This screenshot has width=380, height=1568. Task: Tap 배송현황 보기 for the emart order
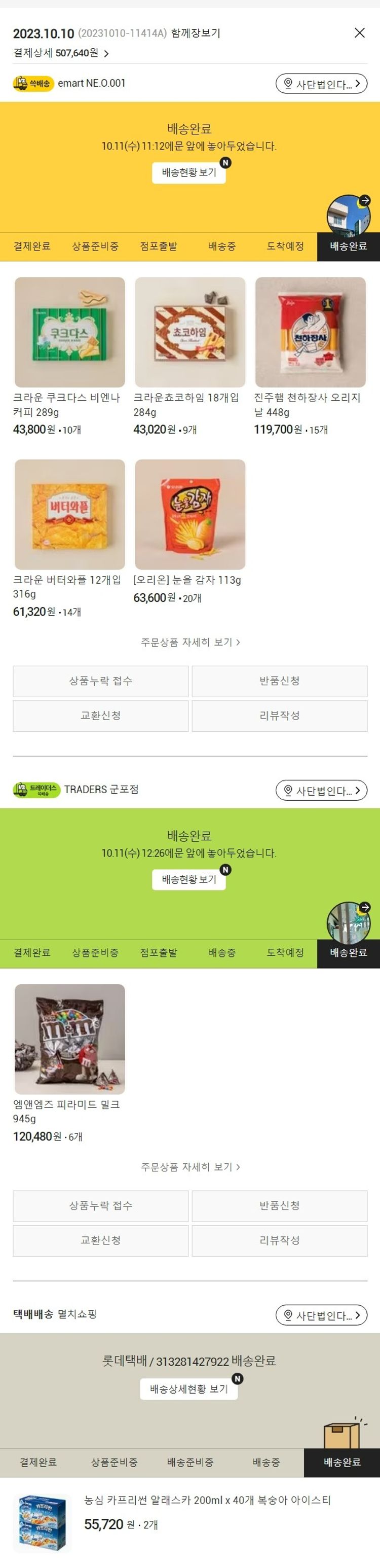tap(188, 172)
